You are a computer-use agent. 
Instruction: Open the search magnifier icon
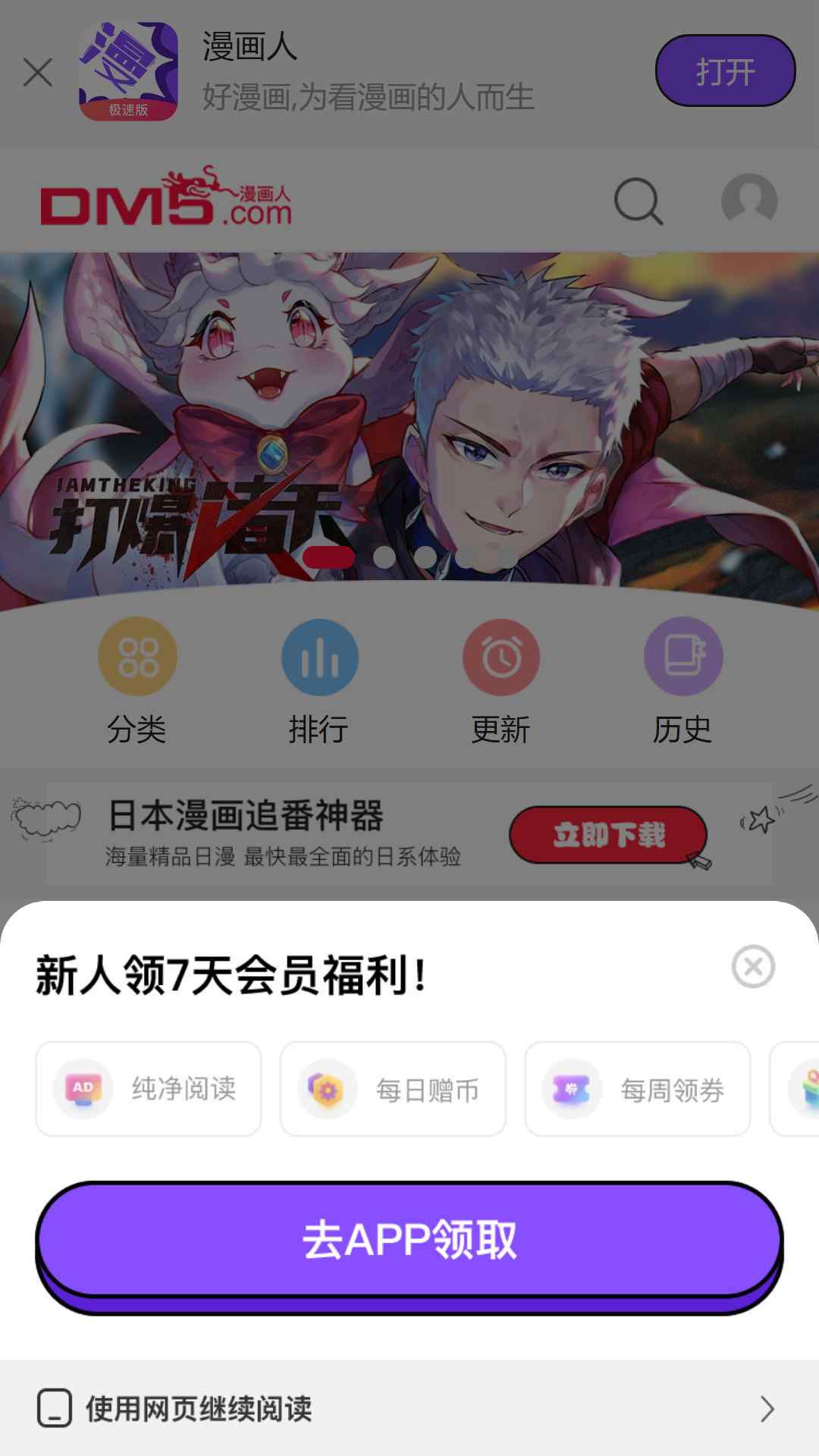pyautogui.click(x=639, y=201)
